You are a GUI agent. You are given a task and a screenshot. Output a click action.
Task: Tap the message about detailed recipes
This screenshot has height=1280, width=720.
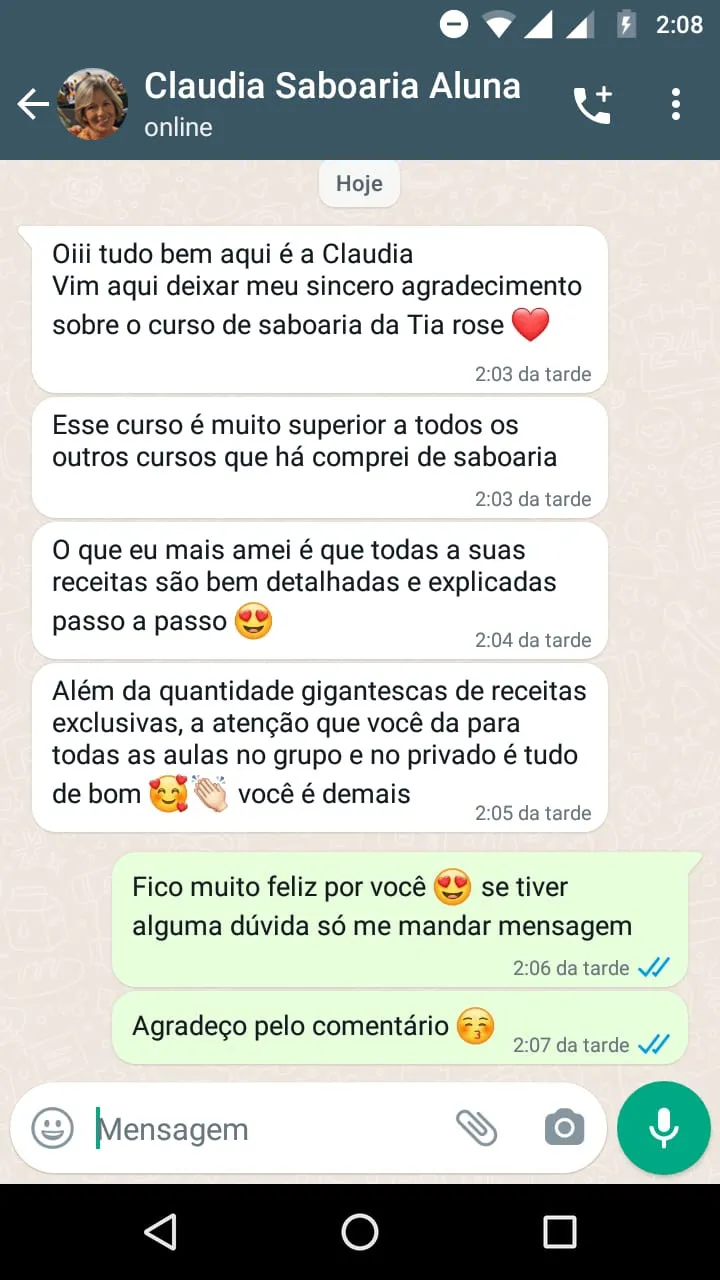[318, 585]
